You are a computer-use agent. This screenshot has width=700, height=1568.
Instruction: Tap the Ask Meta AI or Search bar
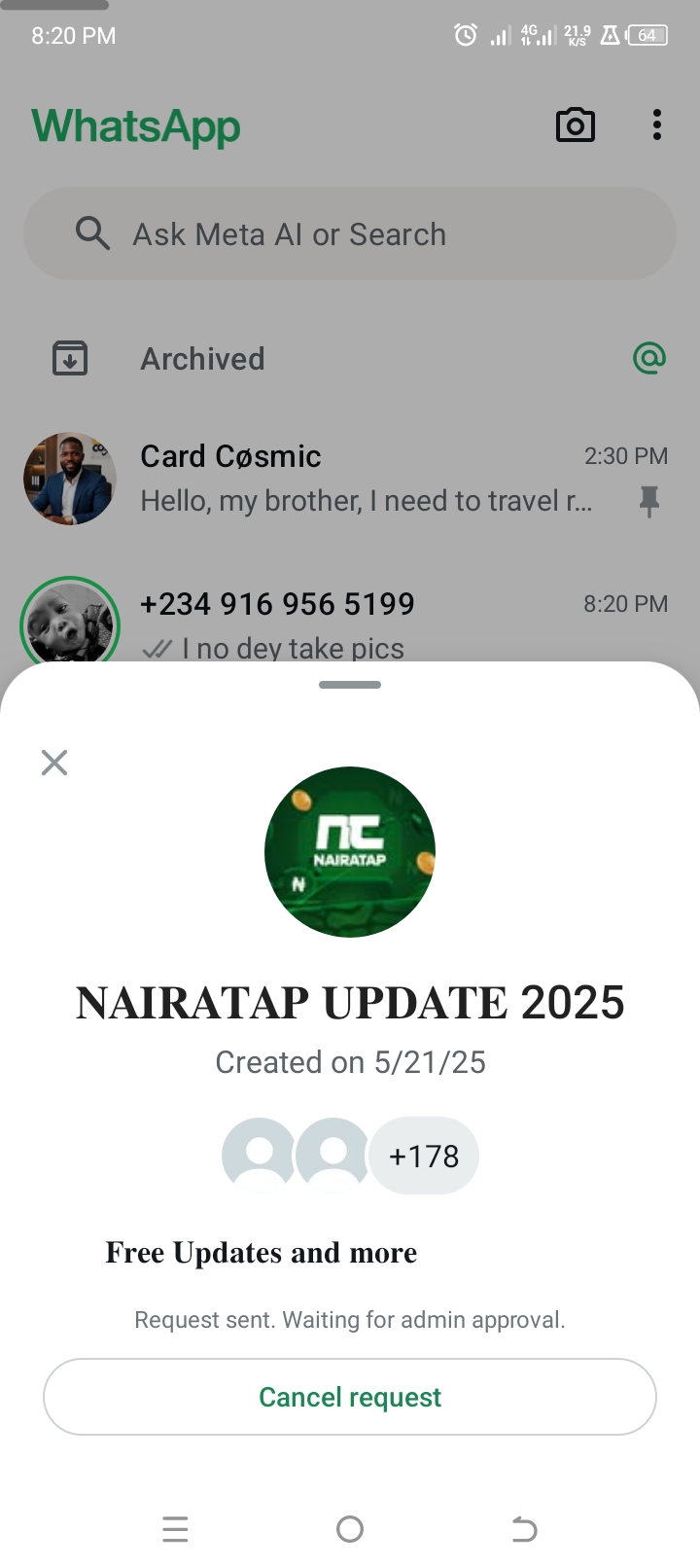(350, 234)
